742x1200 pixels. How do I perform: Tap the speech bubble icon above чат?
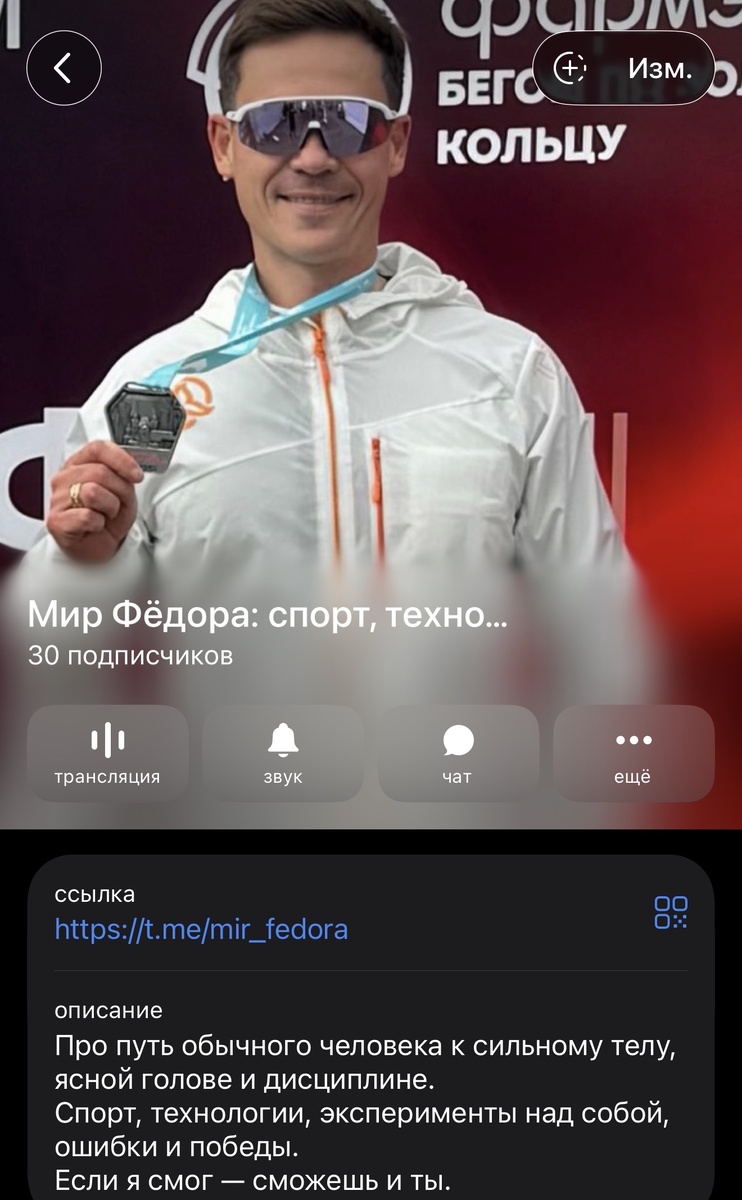click(458, 740)
